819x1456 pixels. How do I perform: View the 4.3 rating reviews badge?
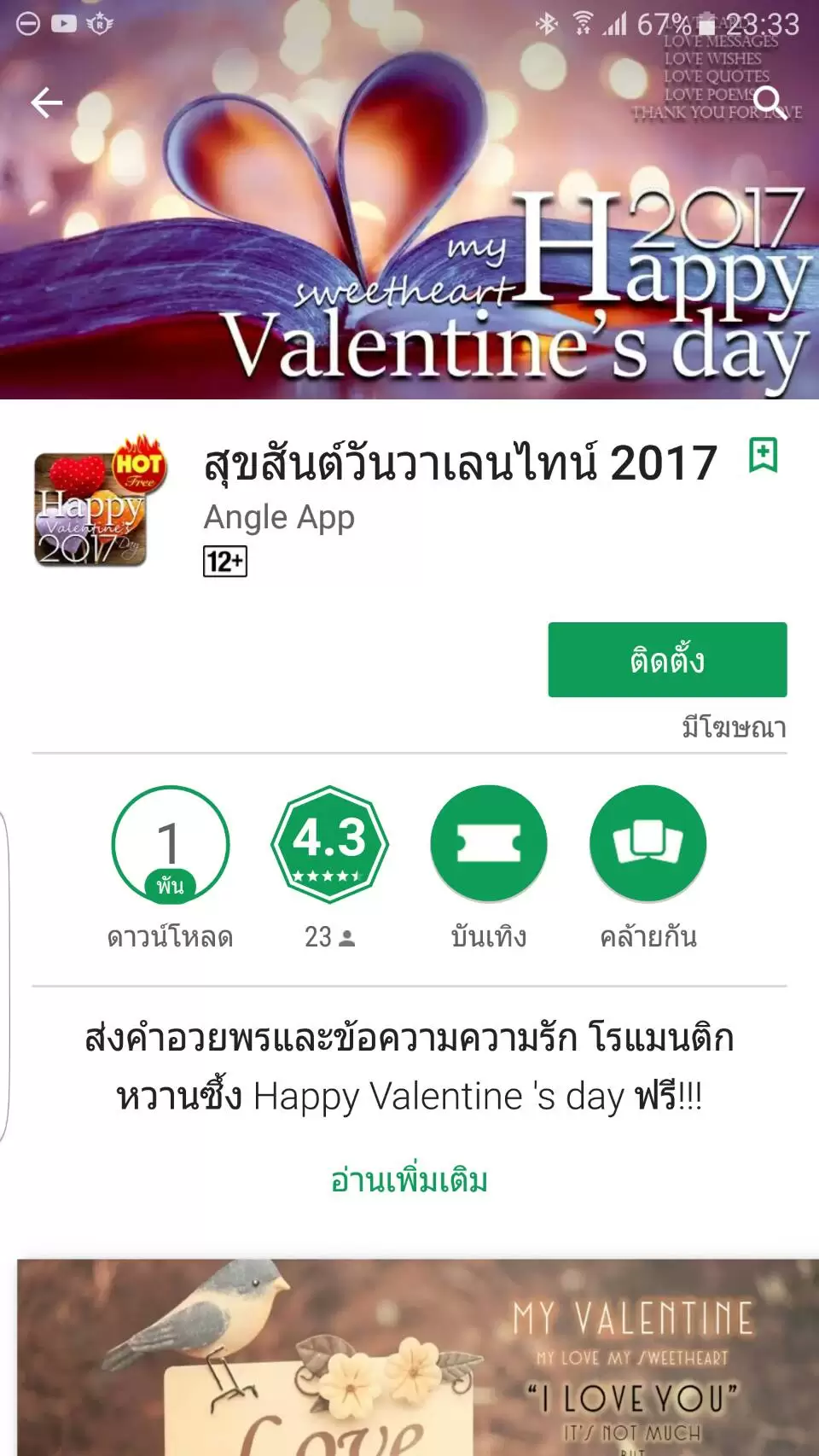click(x=329, y=844)
